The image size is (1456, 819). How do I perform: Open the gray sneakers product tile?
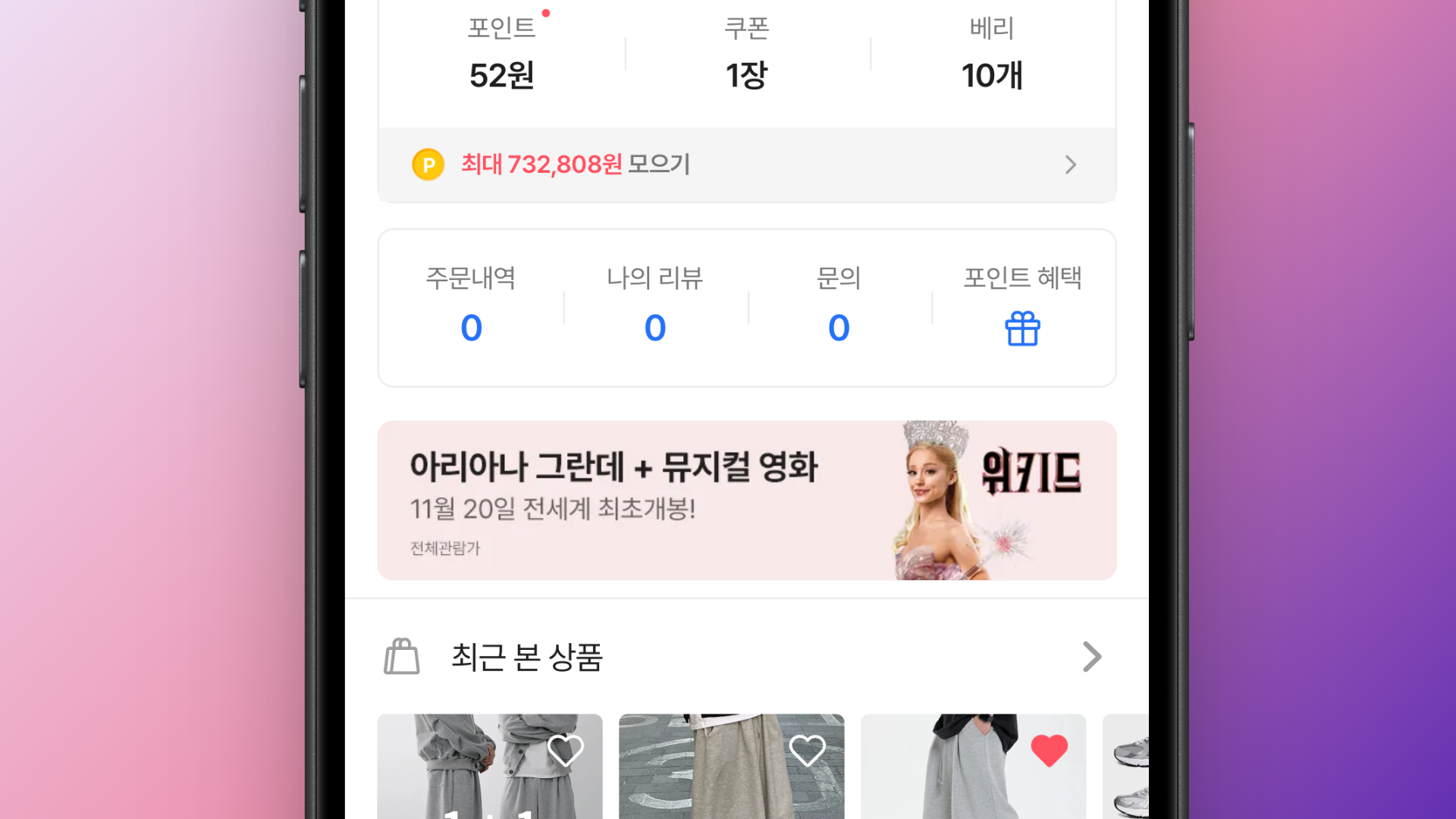point(1128,770)
